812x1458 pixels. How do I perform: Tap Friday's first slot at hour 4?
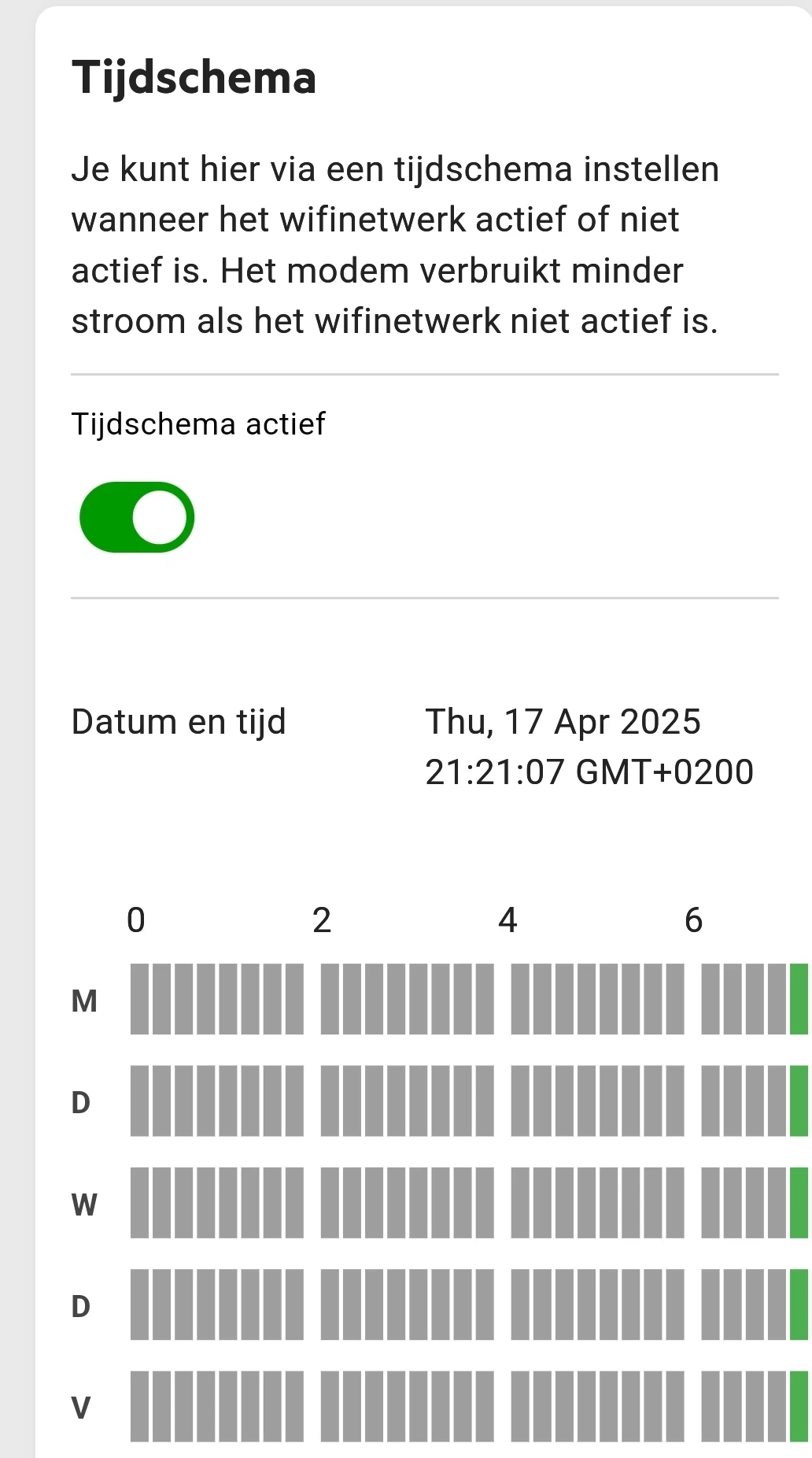pos(520,1406)
